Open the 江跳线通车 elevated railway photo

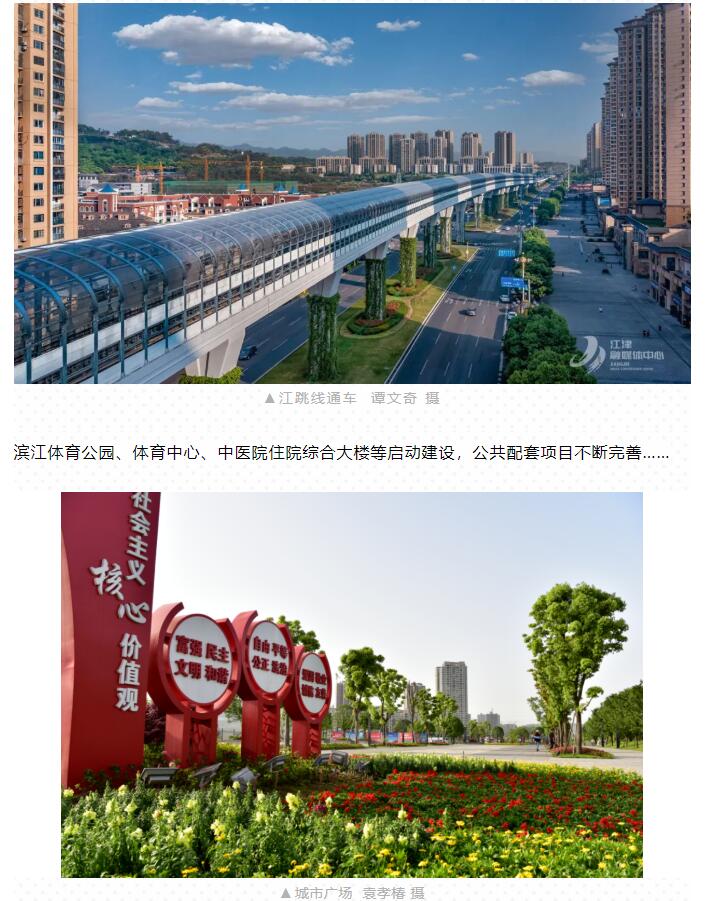pos(352,193)
